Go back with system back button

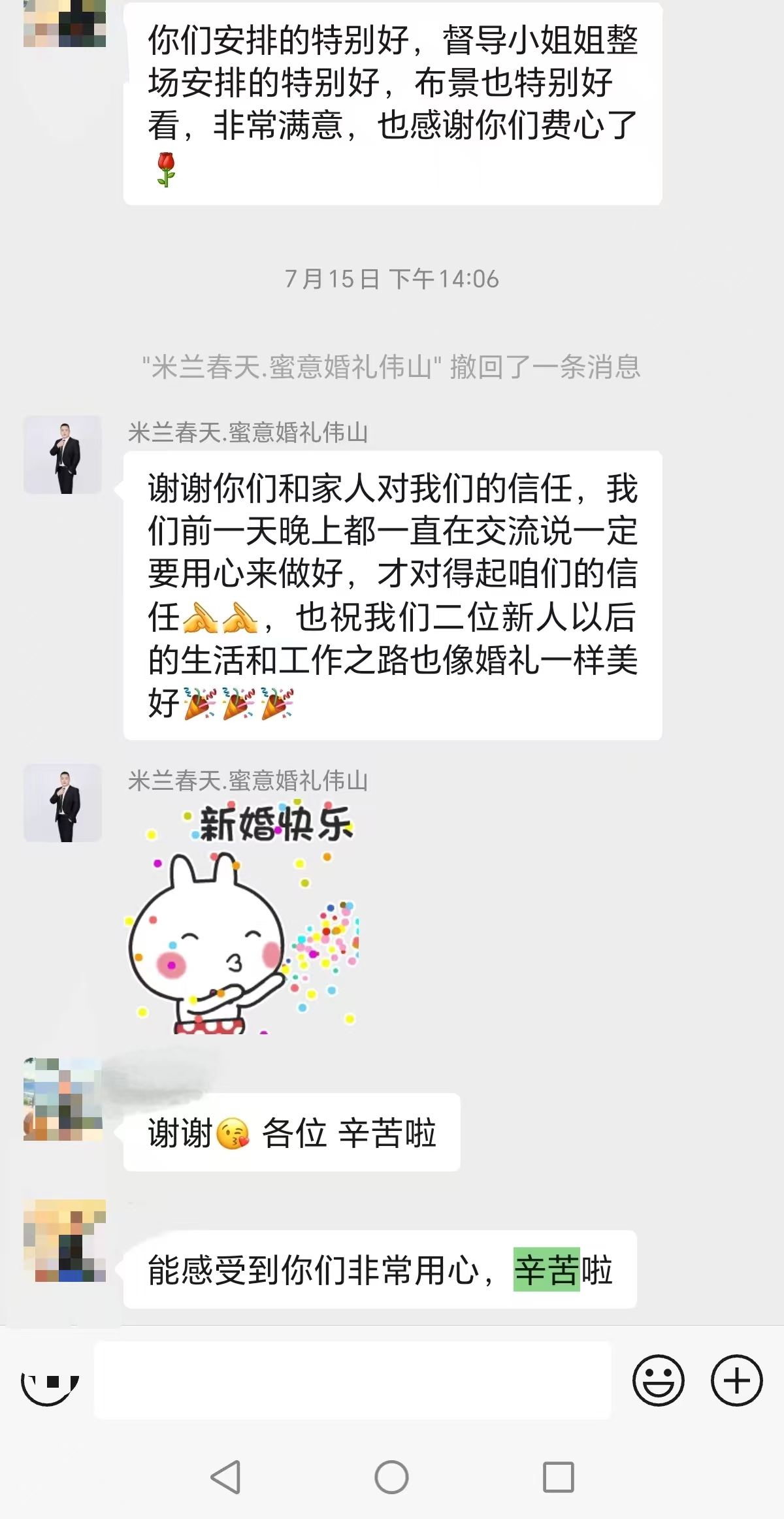(x=226, y=1477)
